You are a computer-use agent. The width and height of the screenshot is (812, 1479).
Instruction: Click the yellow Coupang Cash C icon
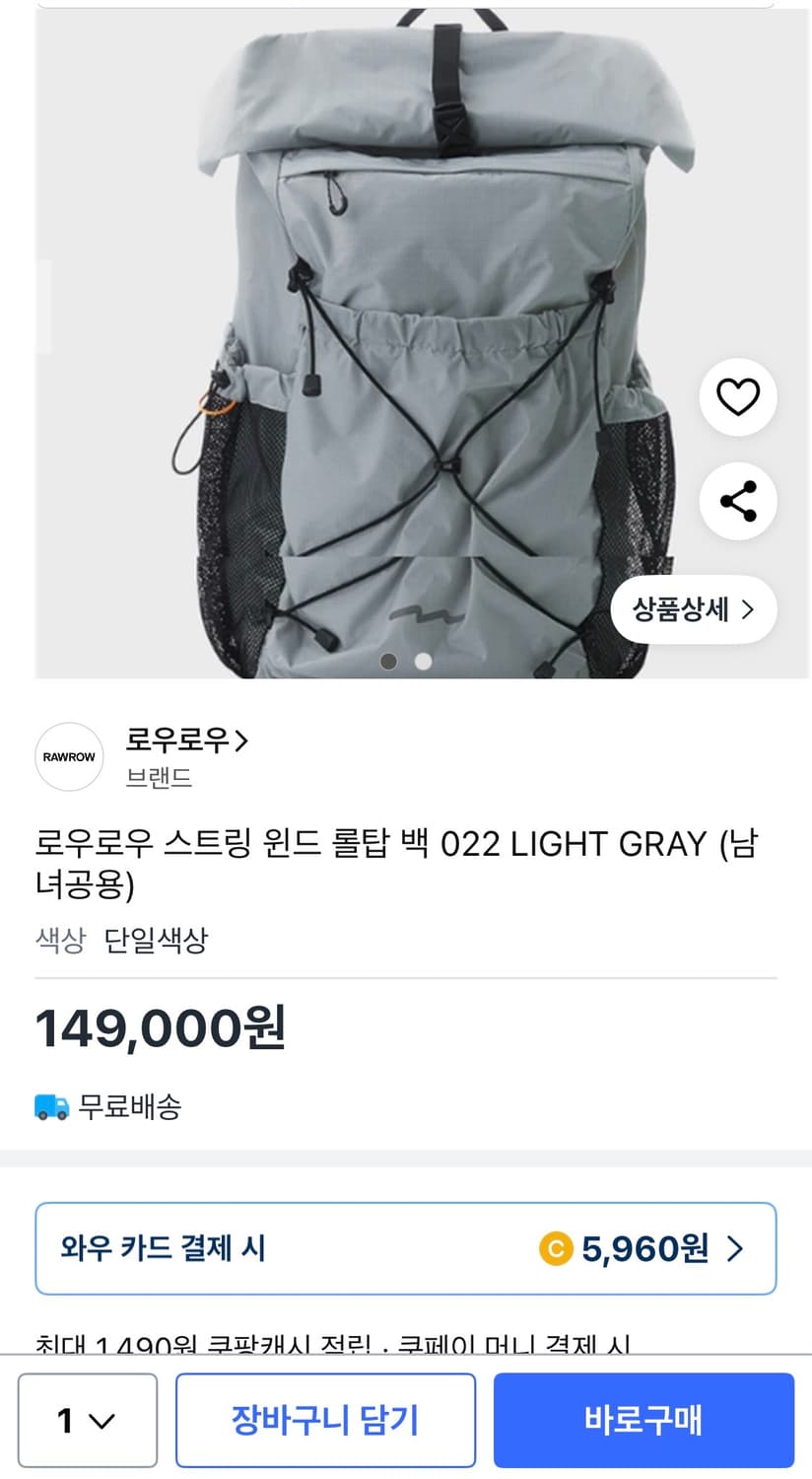click(x=558, y=1248)
